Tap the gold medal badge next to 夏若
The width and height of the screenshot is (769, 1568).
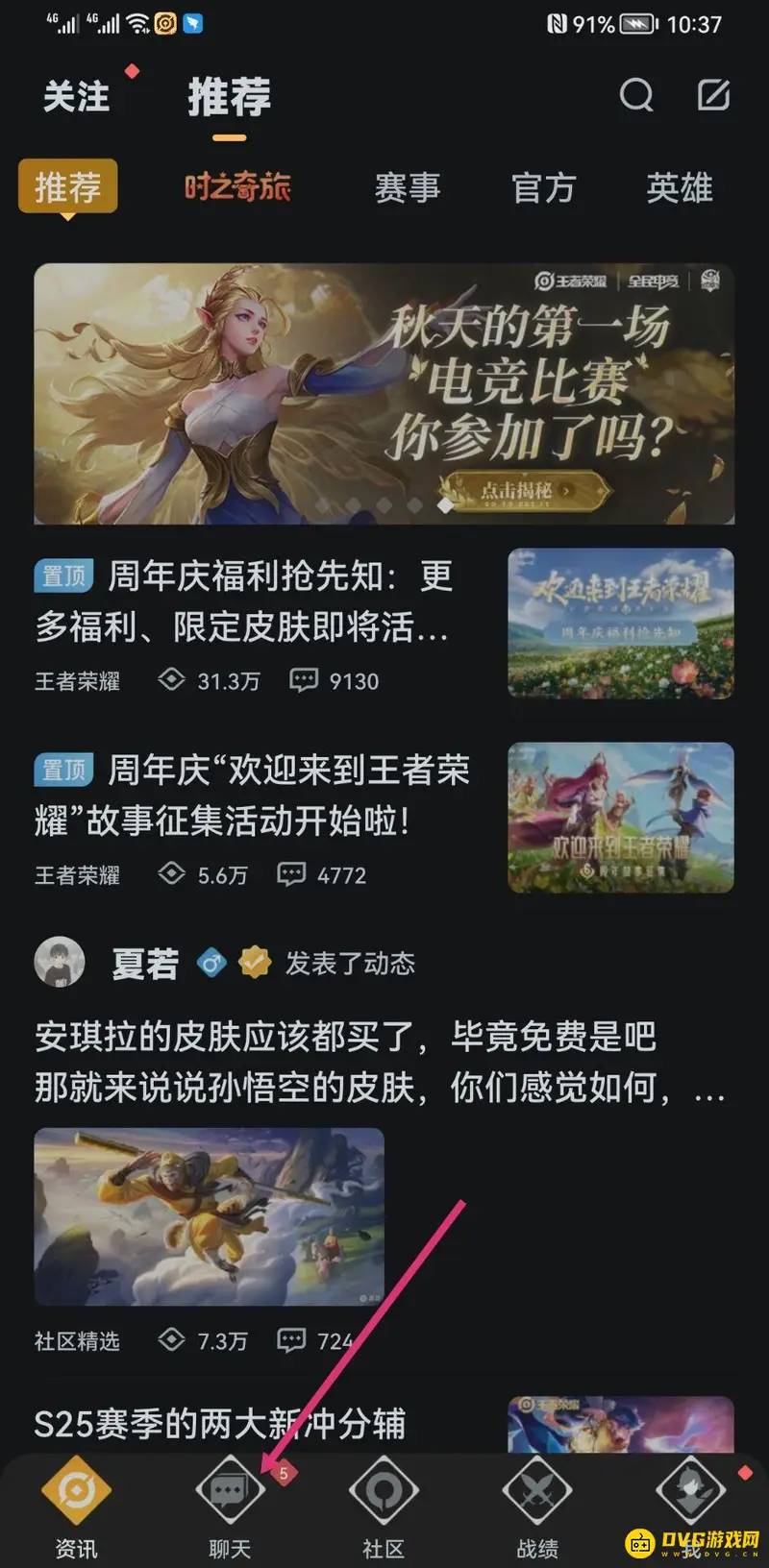pyautogui.click(x=252, y=962)
